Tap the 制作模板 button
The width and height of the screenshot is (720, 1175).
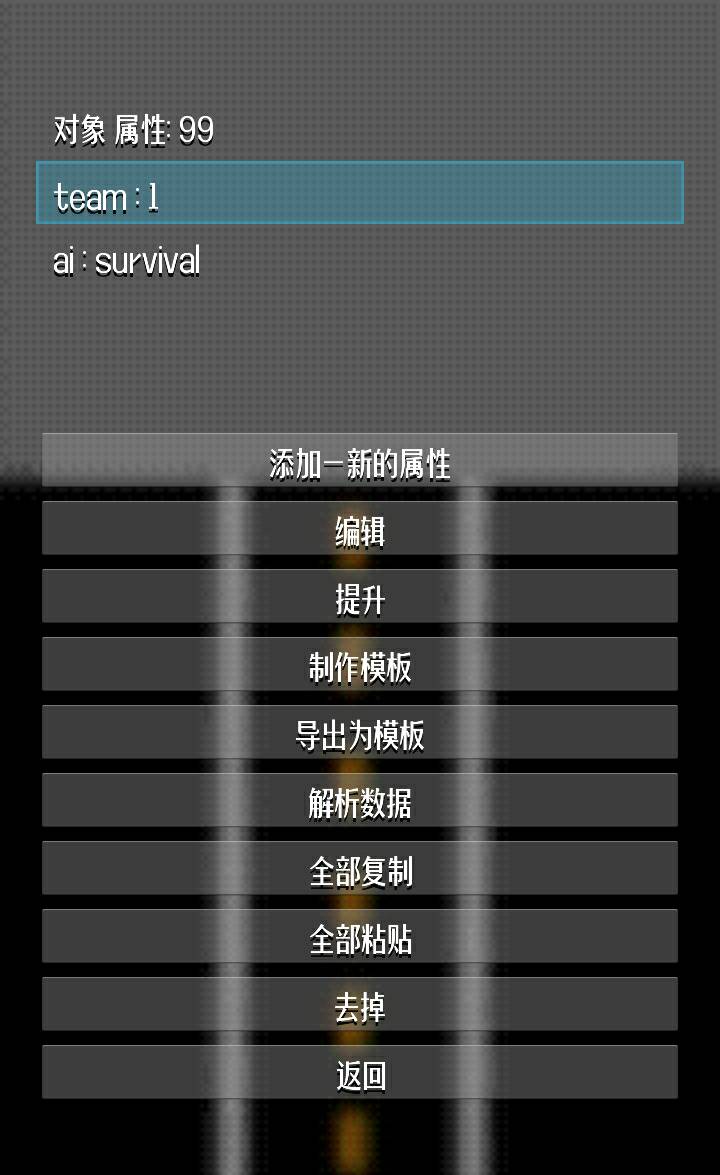click(x=360, y=667)
